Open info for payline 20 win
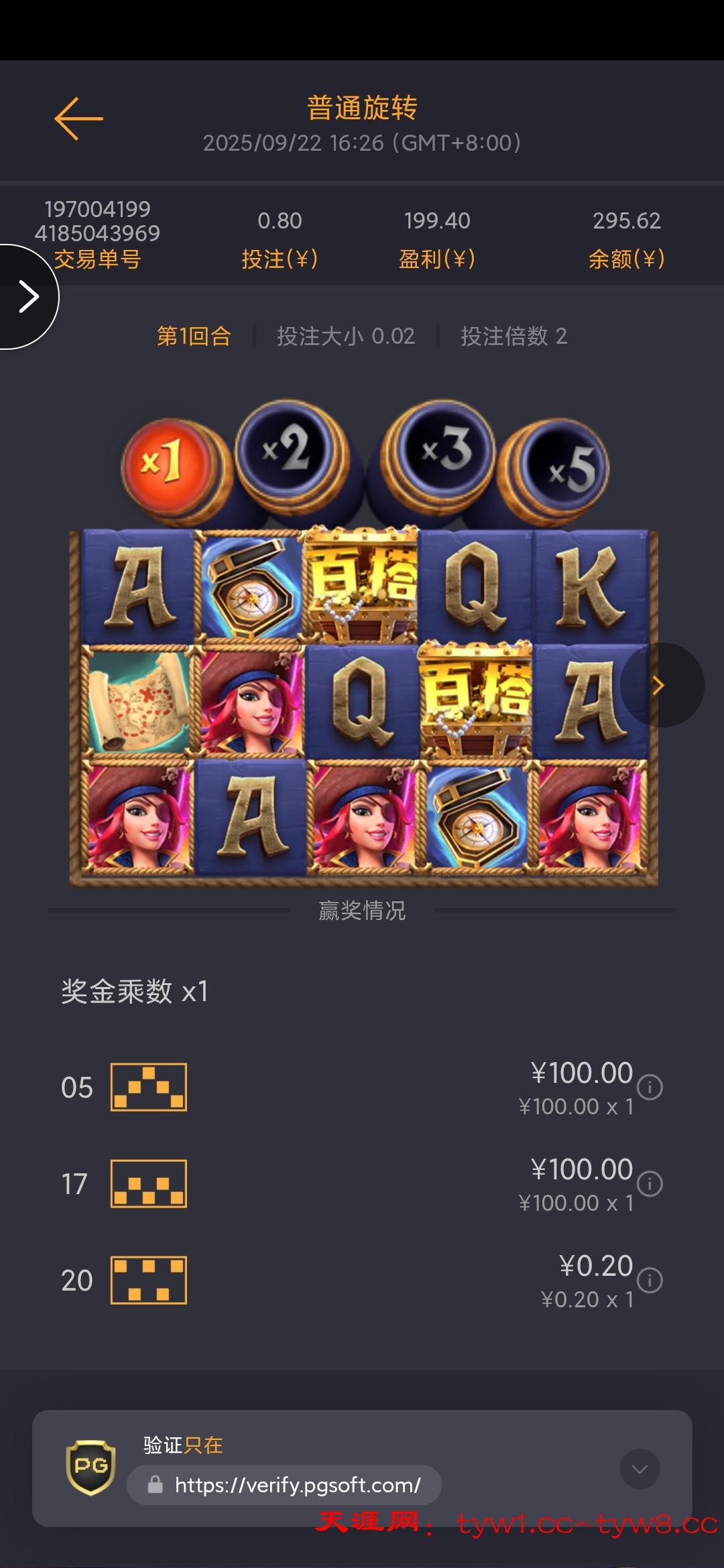724x1568 pixels. 650,1280
